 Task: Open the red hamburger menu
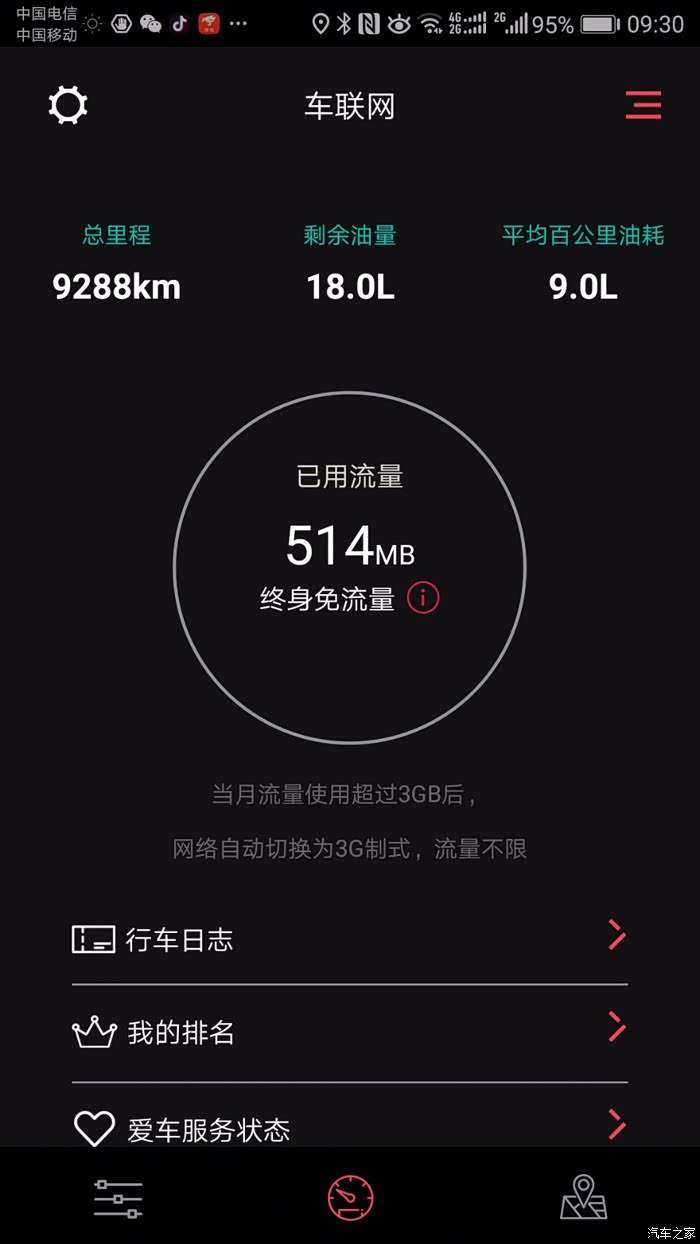click(x=643, y=105)
